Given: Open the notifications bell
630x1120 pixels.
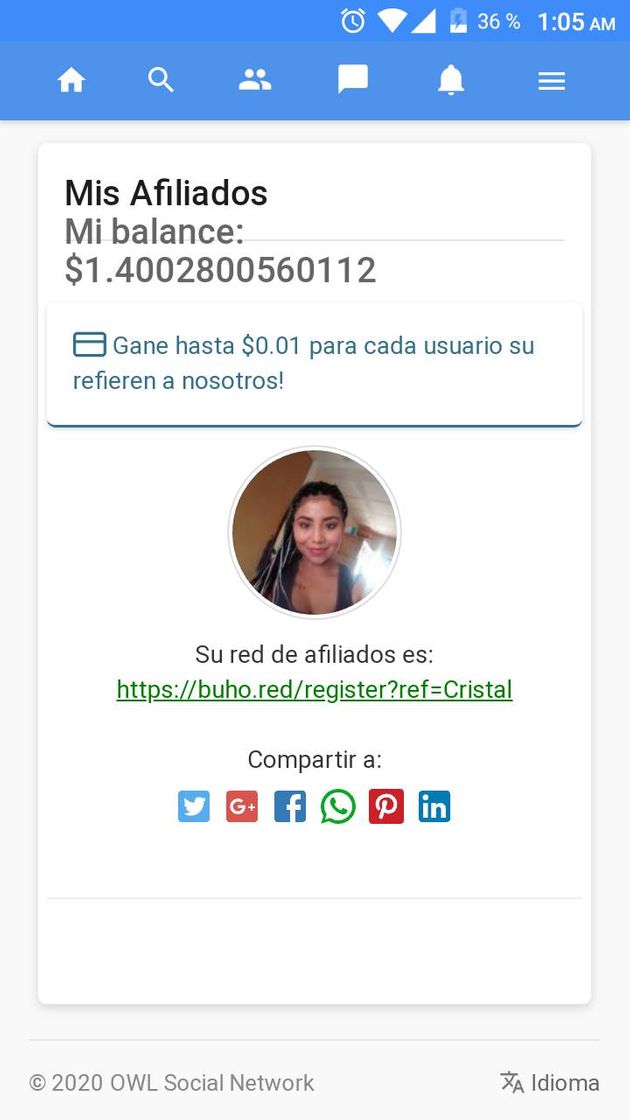Looking at the screenshot, I should tap(451, 80).
